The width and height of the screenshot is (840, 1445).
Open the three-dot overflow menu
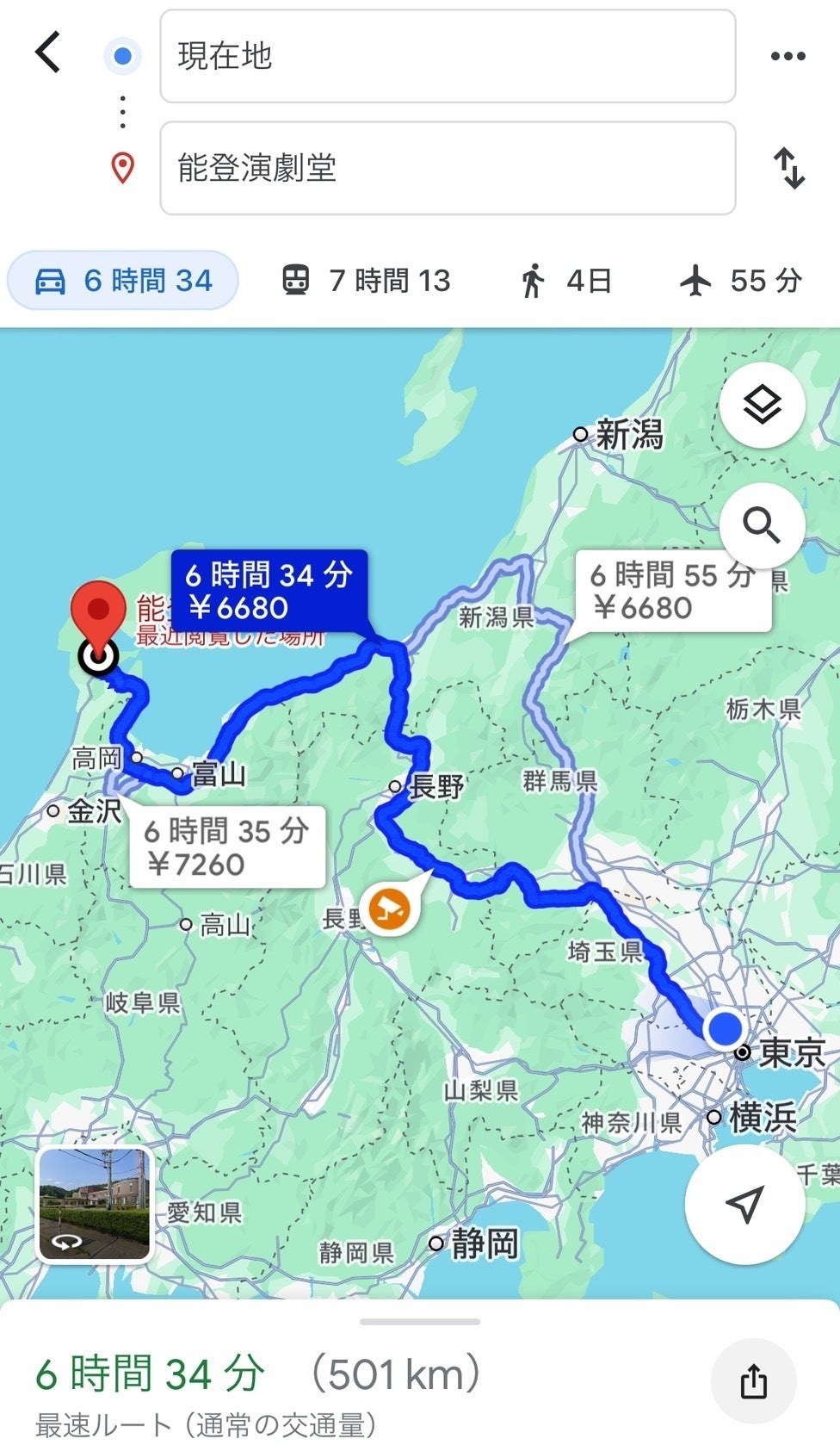tap(787, 57)
